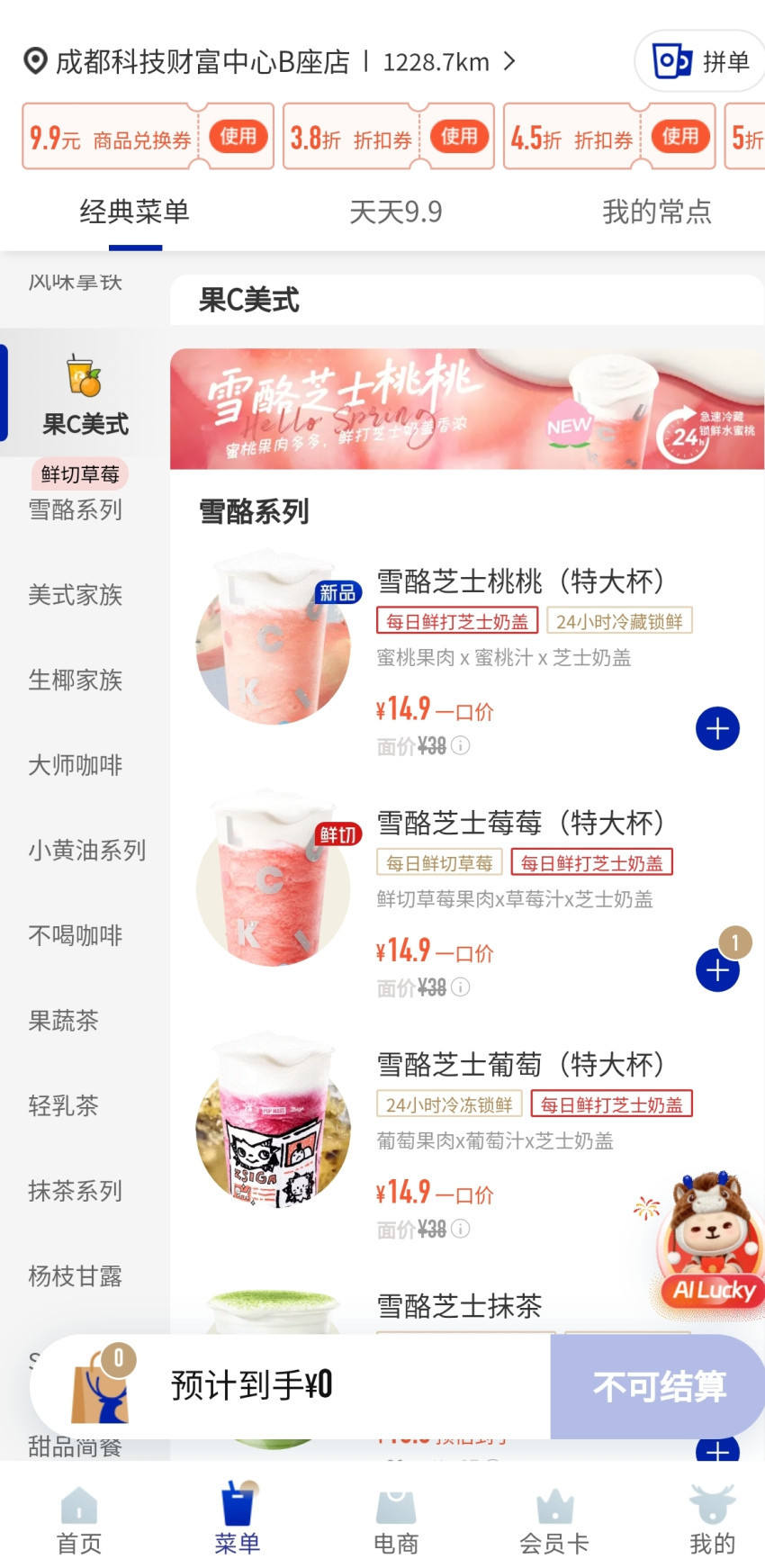Screen dimensions: 765x1568
Task: View 雪酪芝士葡萄 (特大杯) product details
Action: click(519, 1065)
